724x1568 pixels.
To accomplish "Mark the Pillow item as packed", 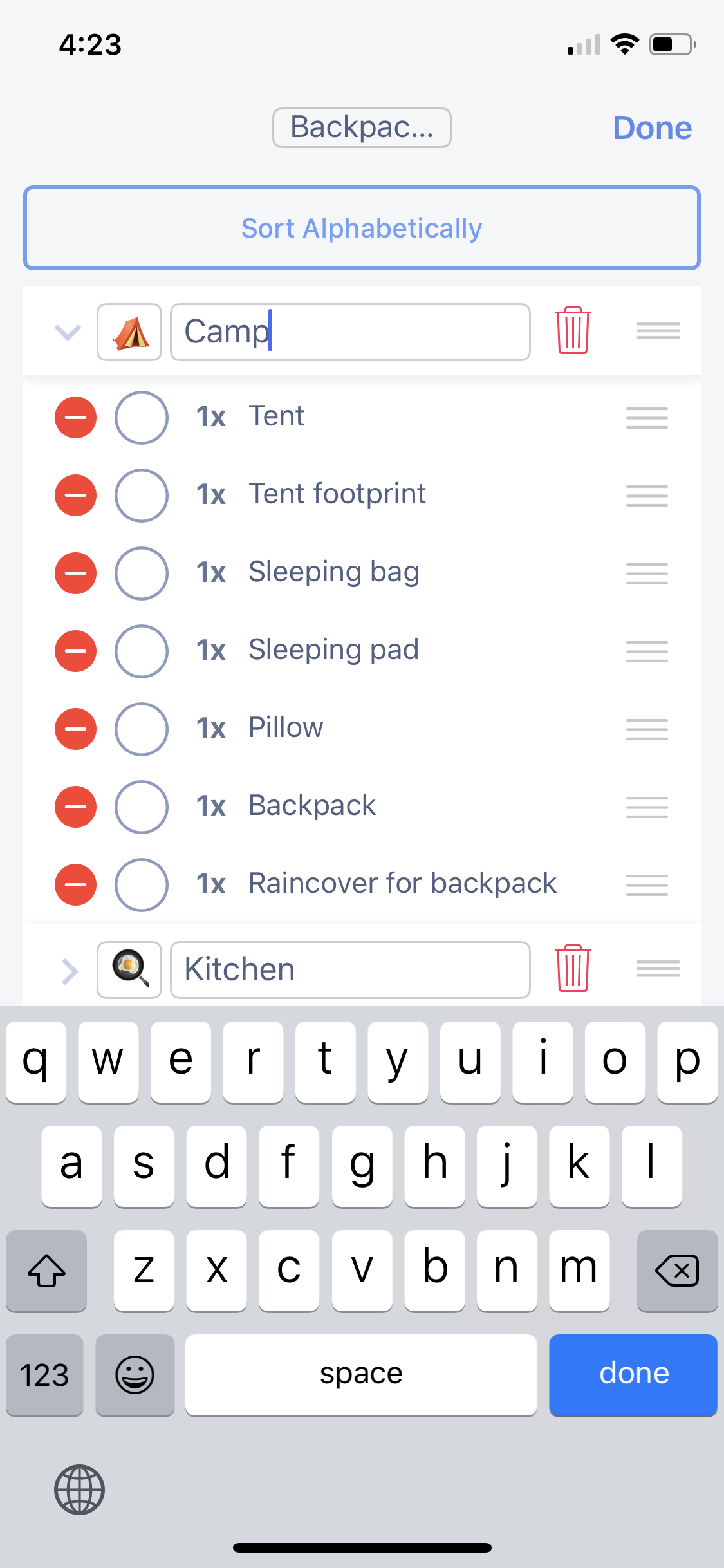I will click(x=141, y=729).
